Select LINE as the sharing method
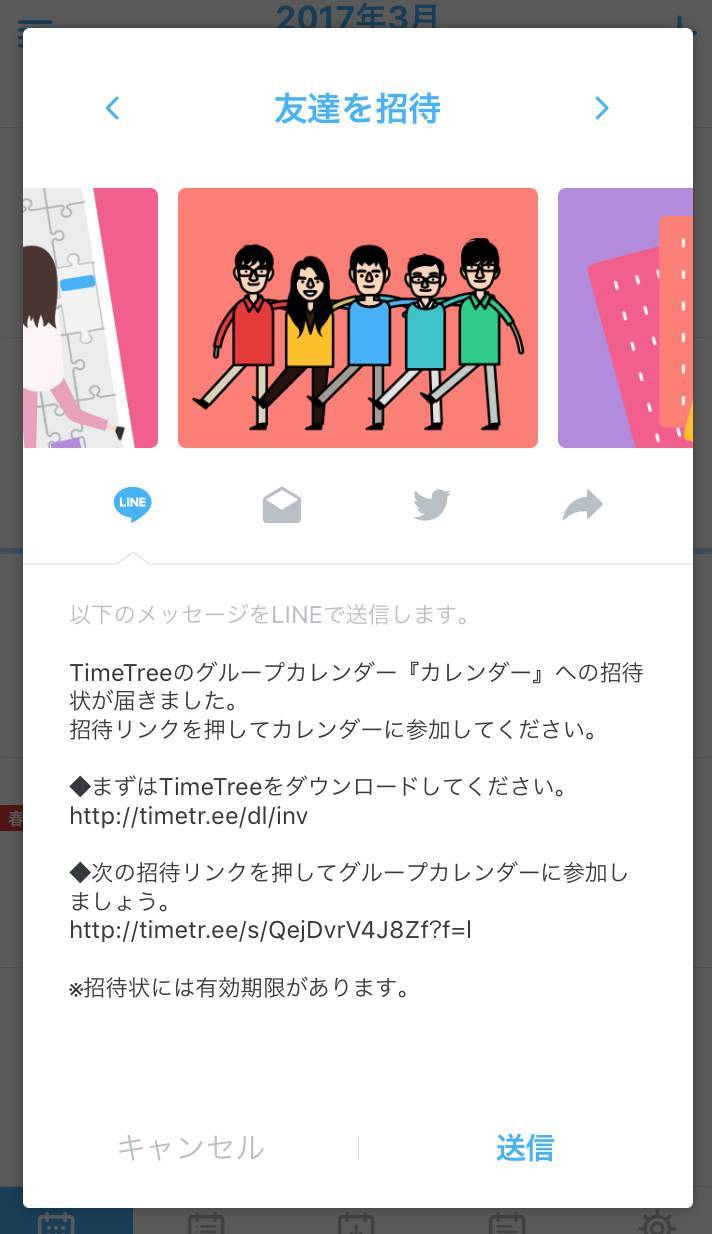 point(132,505)
